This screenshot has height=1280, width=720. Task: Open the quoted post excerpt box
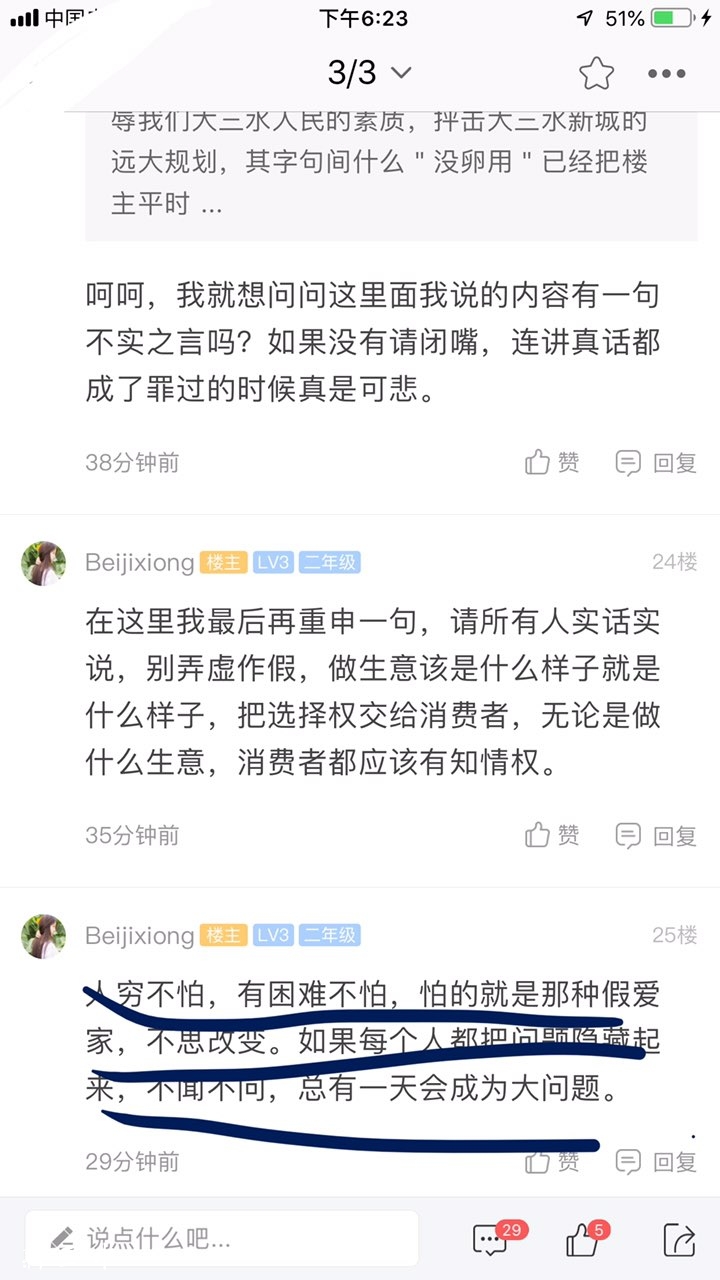click(390, 170)
